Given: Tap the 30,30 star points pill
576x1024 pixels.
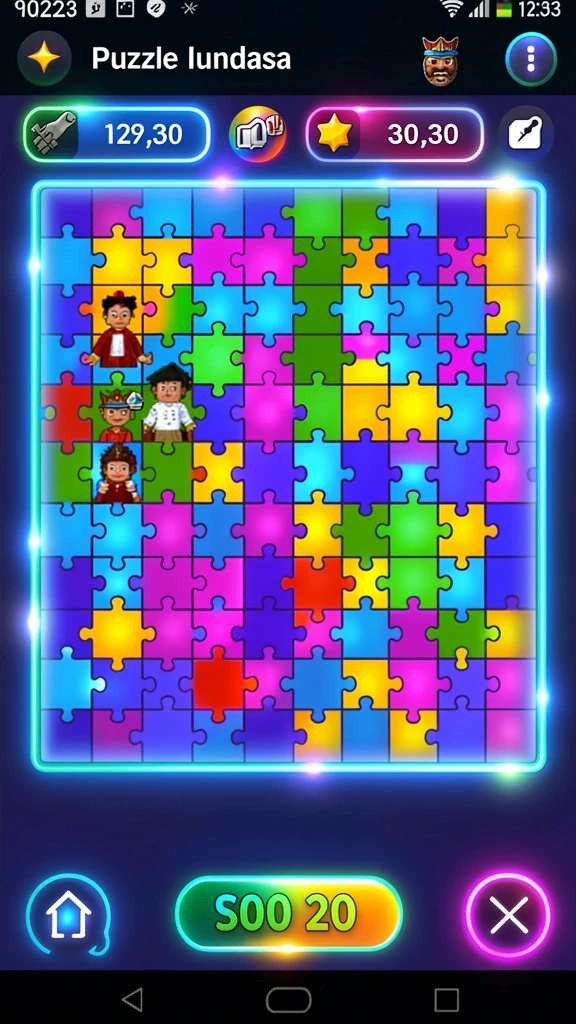Looking at the screenshot, I should [395, 135].
